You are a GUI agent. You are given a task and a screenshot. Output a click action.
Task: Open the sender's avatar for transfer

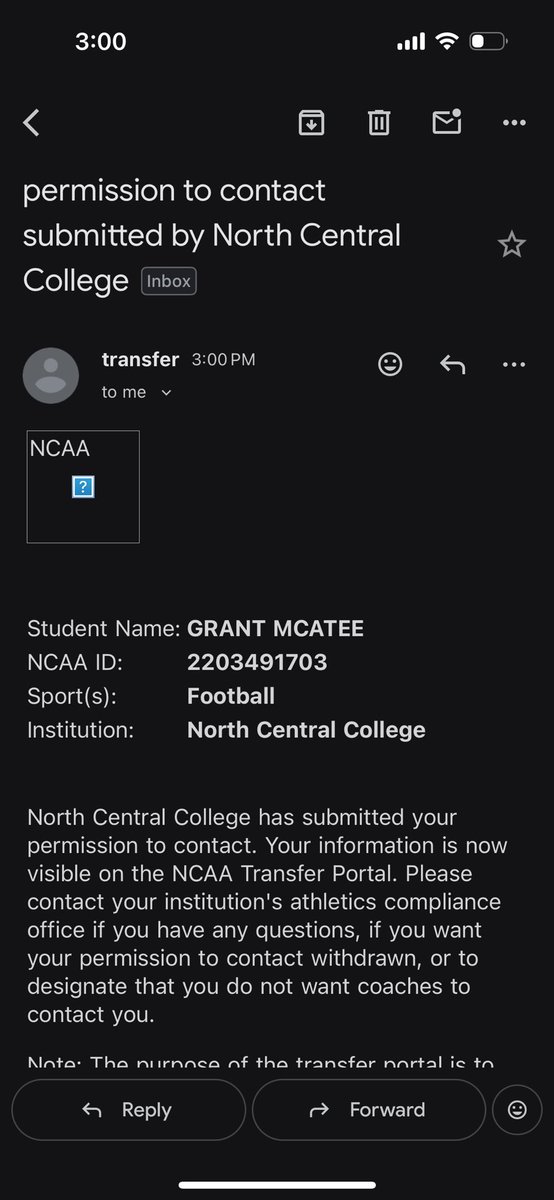tap(50, 375)
